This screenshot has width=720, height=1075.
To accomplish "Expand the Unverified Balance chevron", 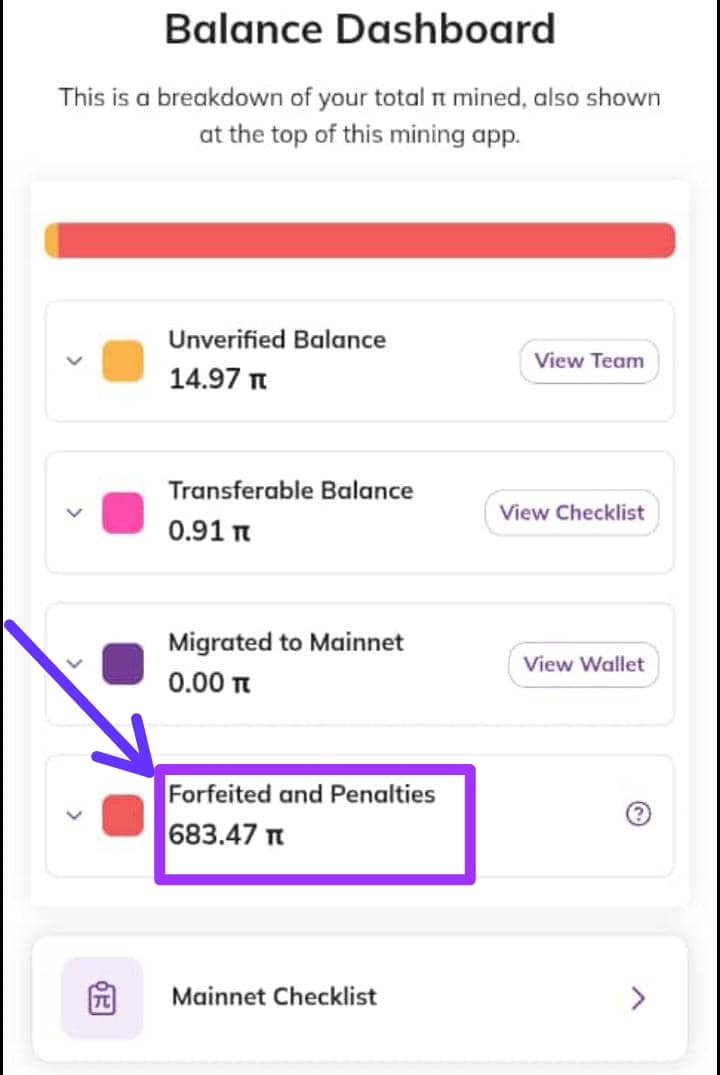I will point(74,361).
